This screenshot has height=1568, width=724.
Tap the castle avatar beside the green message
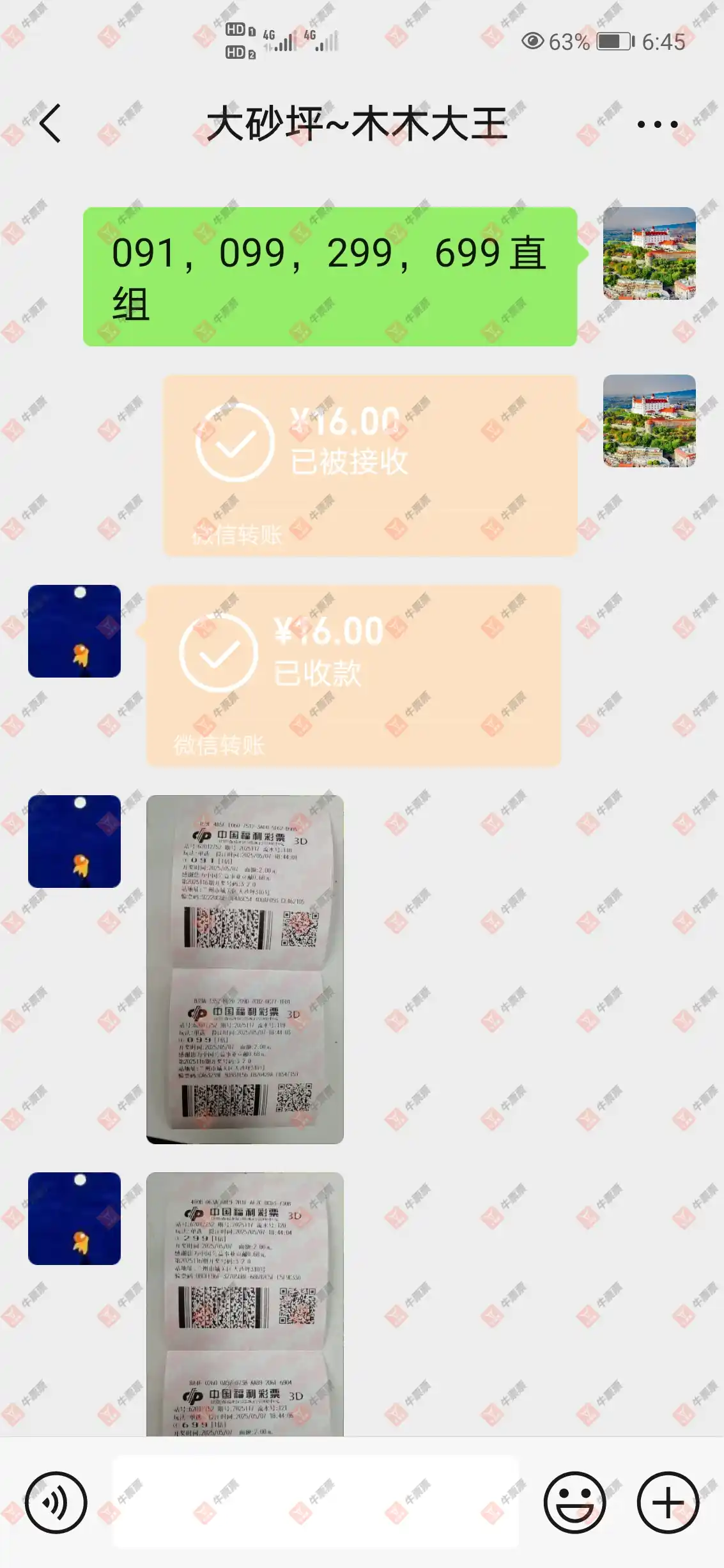pos(649,253)
